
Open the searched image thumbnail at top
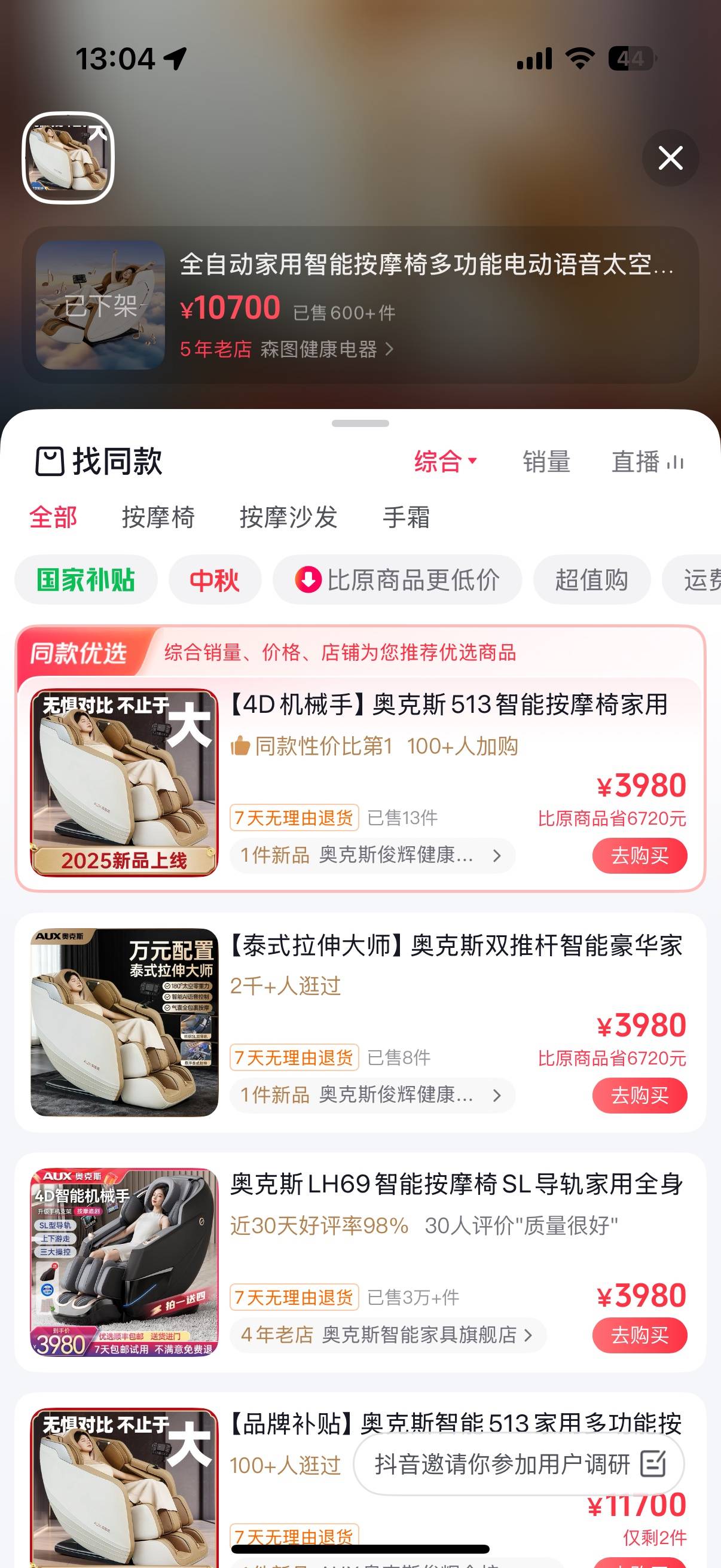click(x=68, y=158)
